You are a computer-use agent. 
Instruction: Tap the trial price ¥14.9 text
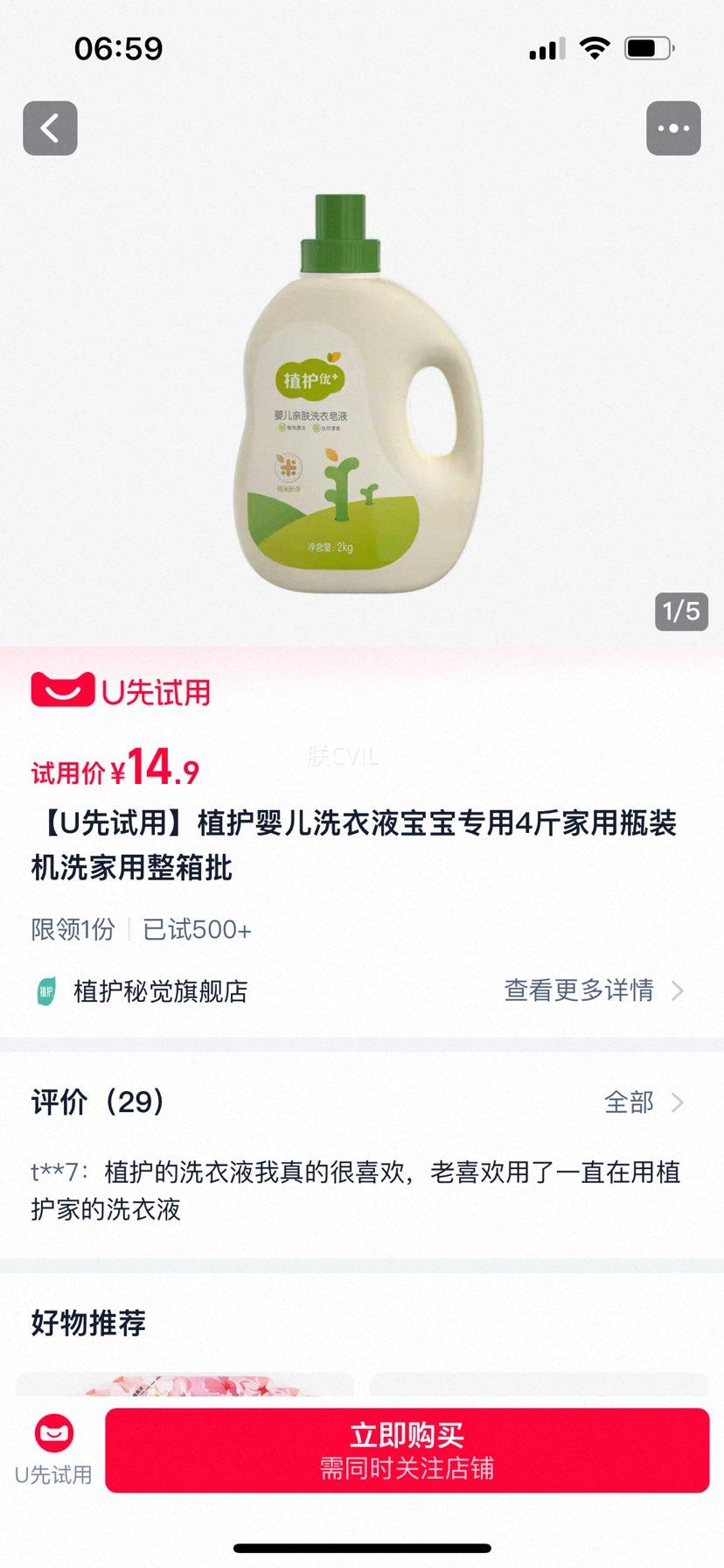tap(114, 770)
